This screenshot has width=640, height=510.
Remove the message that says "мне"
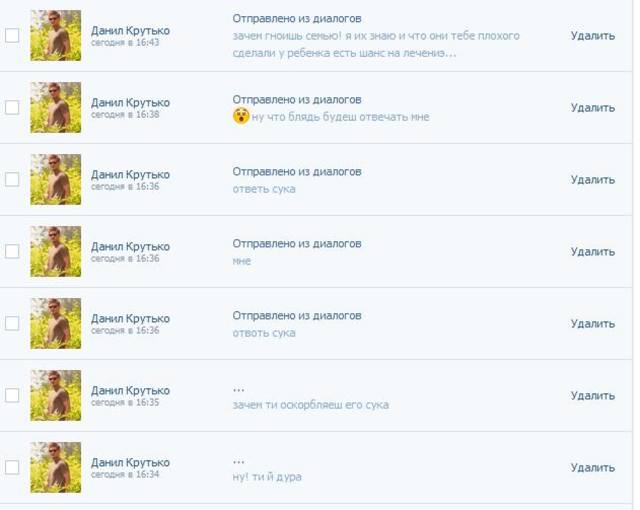(x=592, y=252)
